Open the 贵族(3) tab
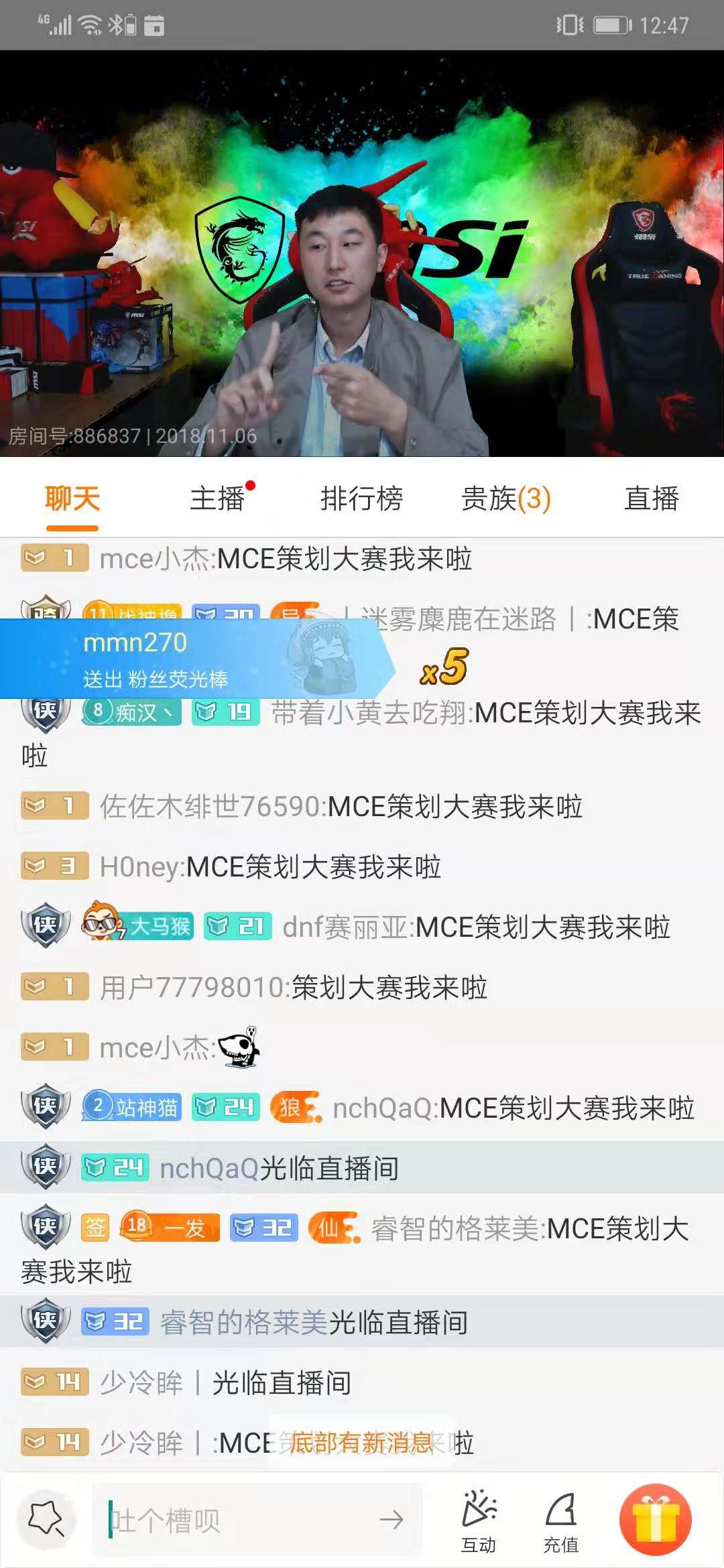 tap(506, 499)
